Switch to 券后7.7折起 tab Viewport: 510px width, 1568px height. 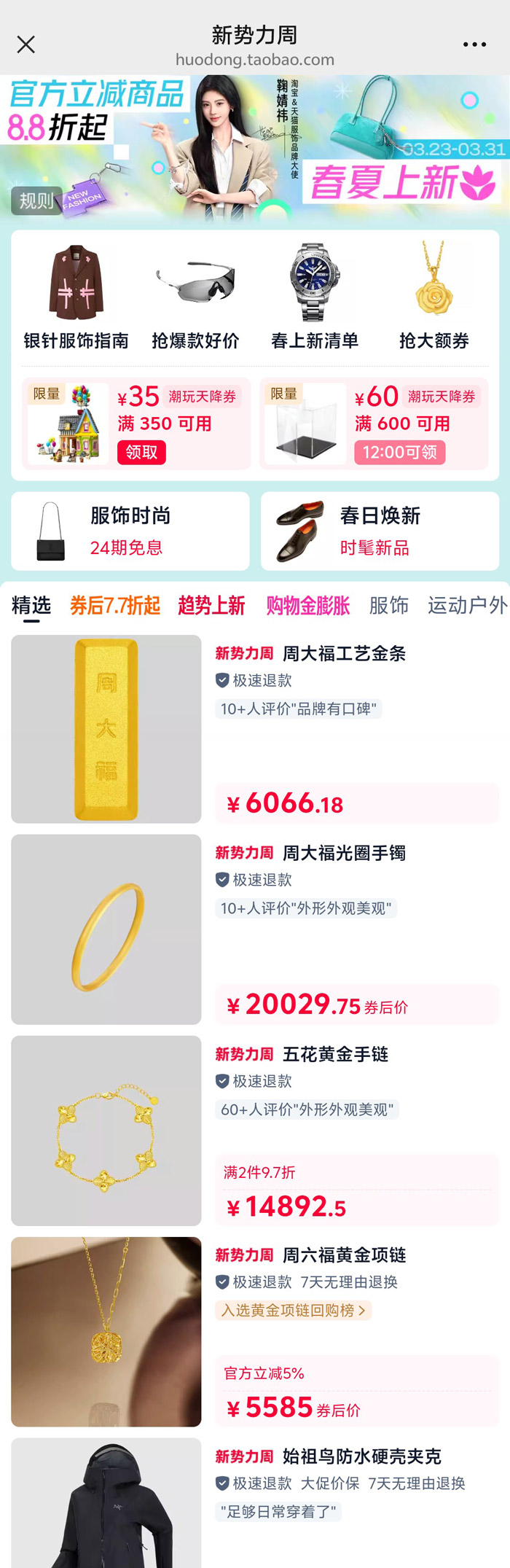tap(115, 606)
